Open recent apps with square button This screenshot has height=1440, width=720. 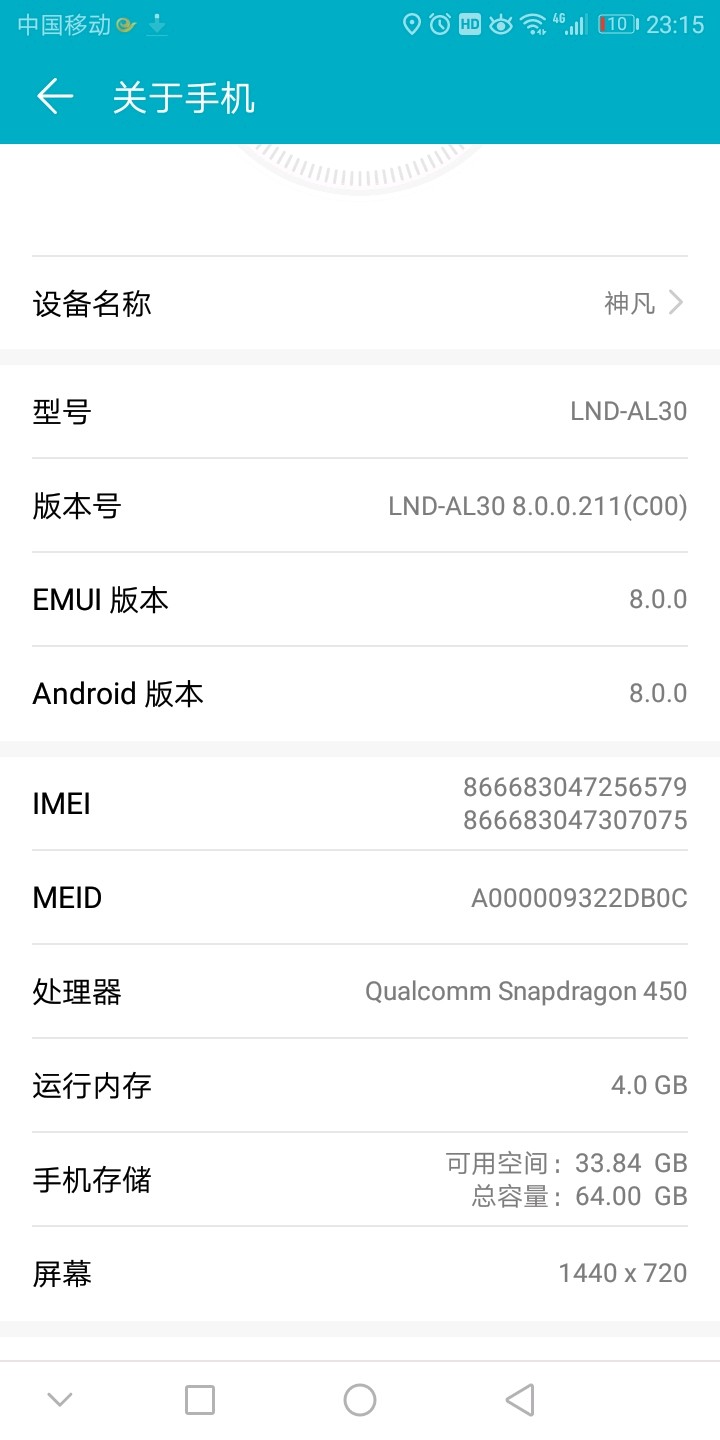point(200,1400)
